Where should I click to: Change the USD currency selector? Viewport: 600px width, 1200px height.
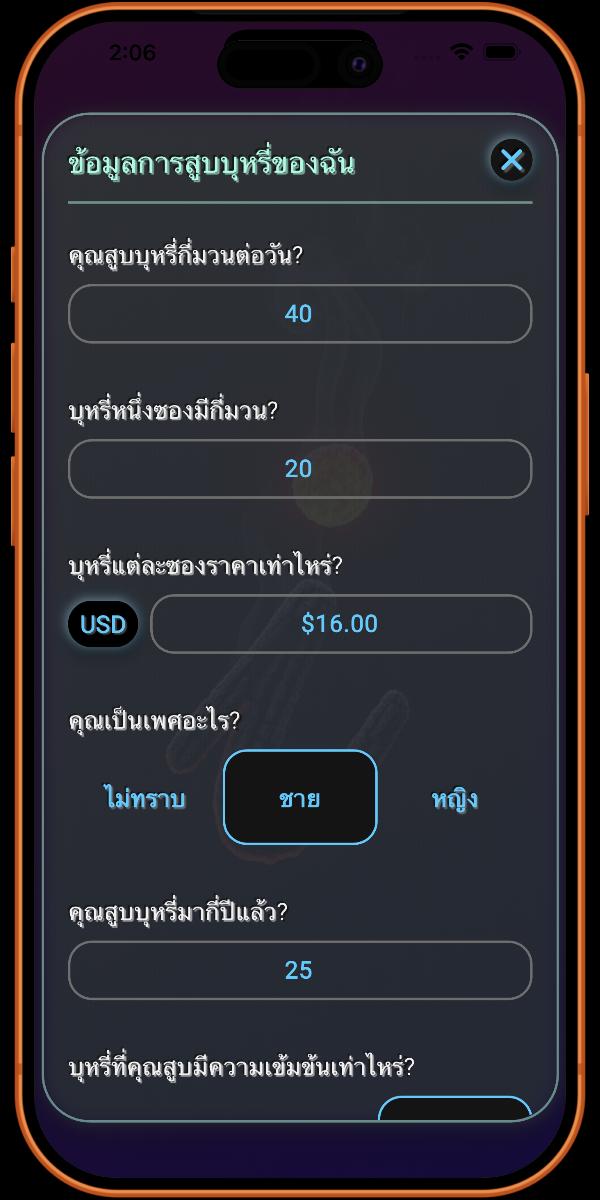coord(103,624)
